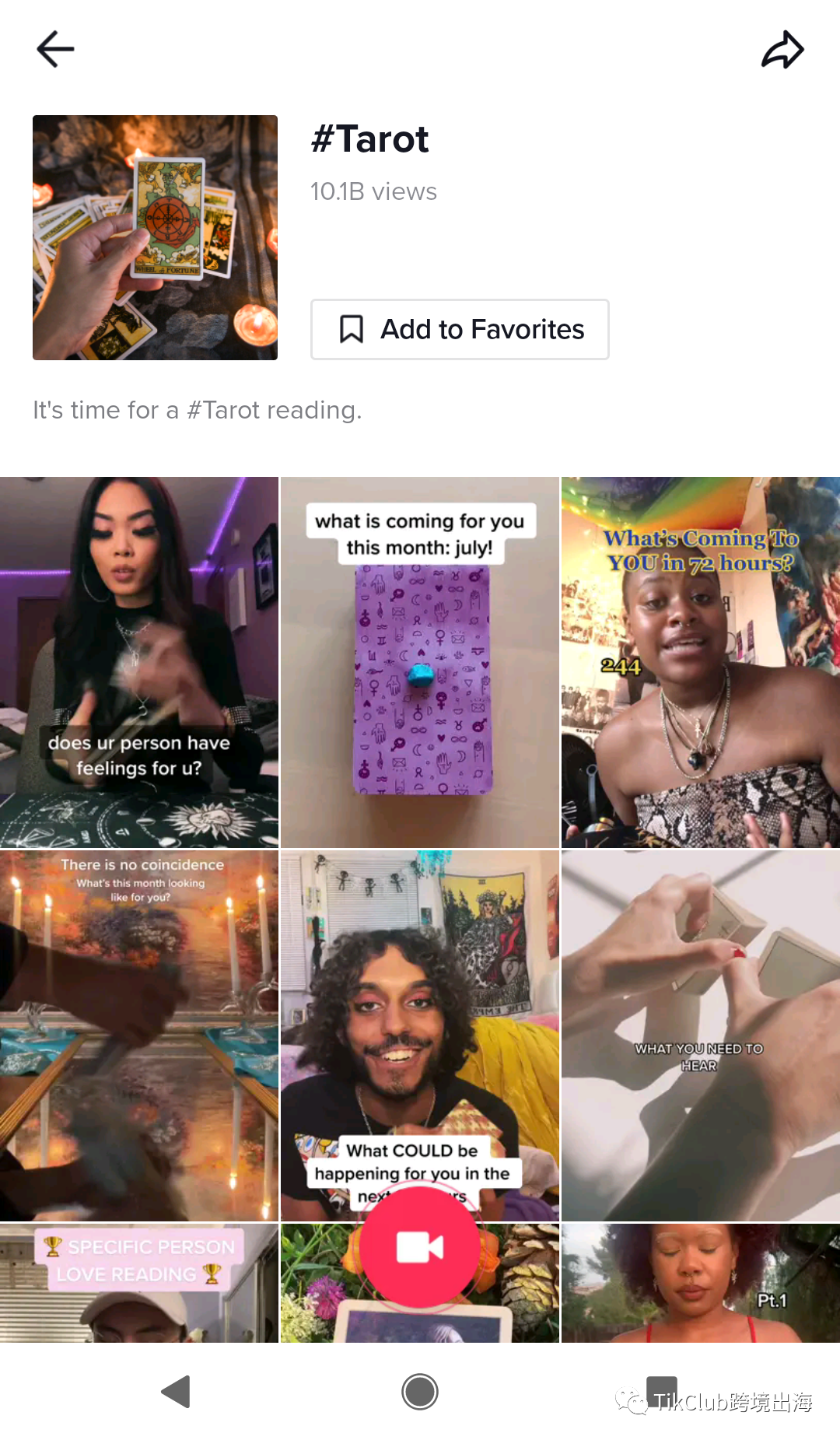The image size is (840, 1440).
Task: Open 'SPECIFIC PERSON LOVE READING' video
Action: pos(139,1282)
